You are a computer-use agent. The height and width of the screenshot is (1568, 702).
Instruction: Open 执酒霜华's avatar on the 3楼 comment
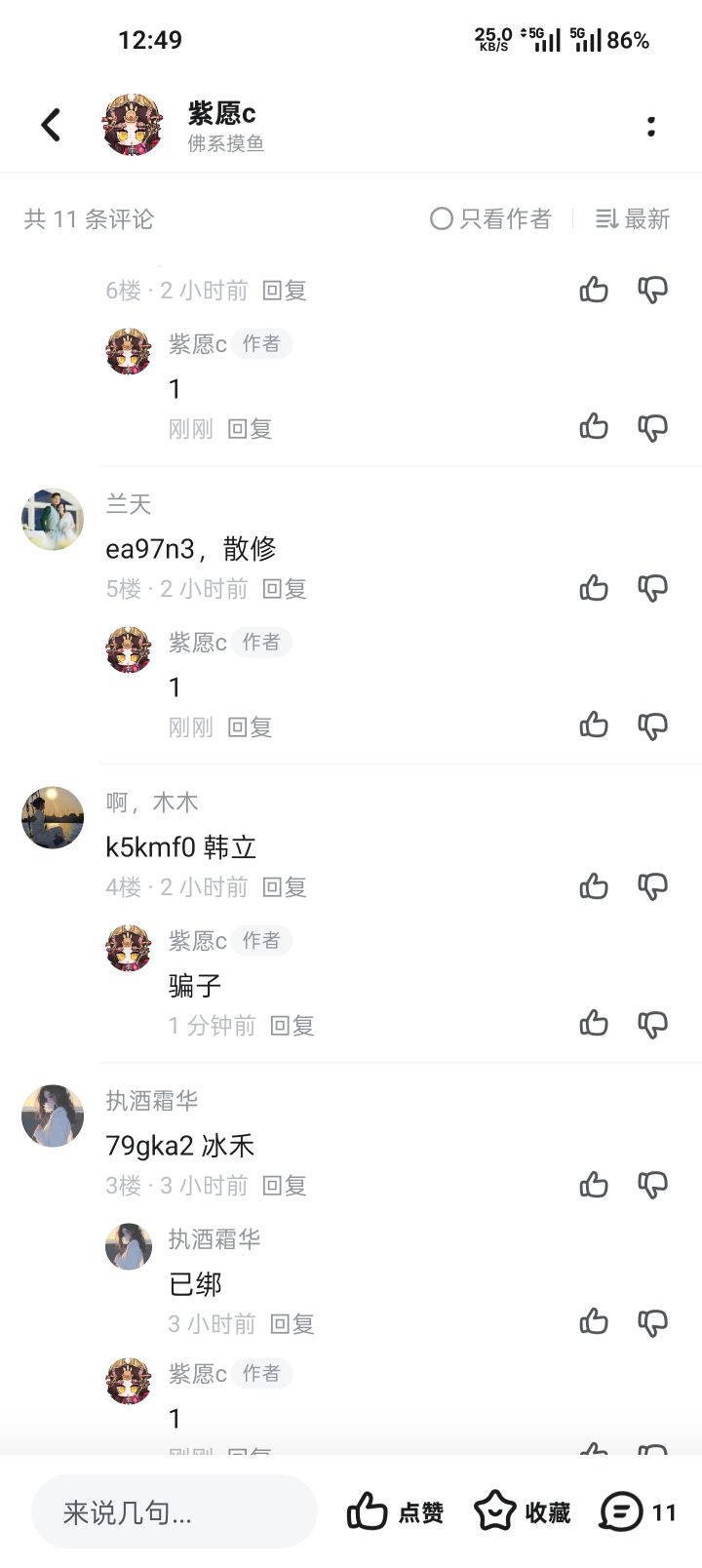click(53, 1116)
